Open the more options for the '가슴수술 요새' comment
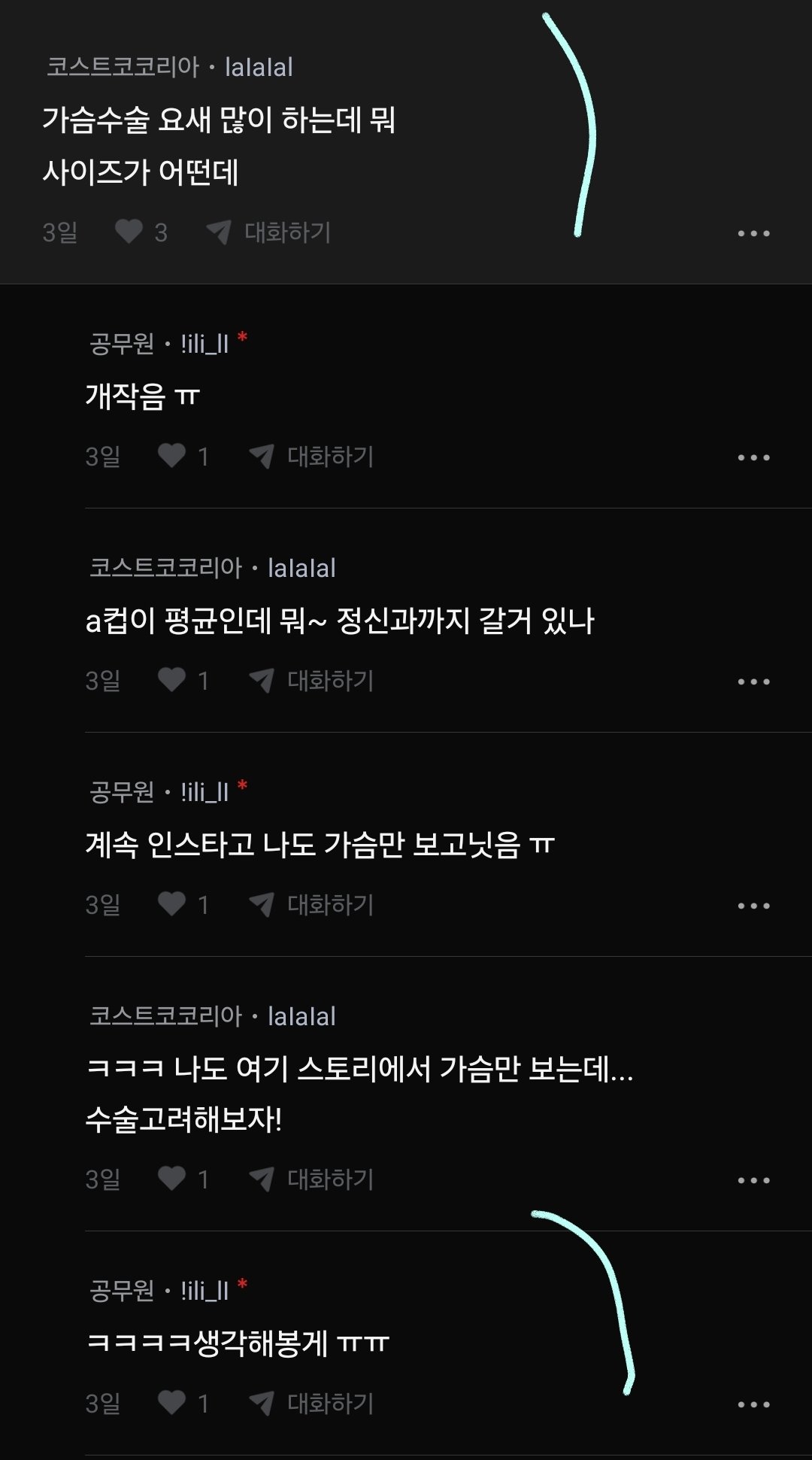The width and height of the screenshot is (812, 1460). [x=753, y=233]
